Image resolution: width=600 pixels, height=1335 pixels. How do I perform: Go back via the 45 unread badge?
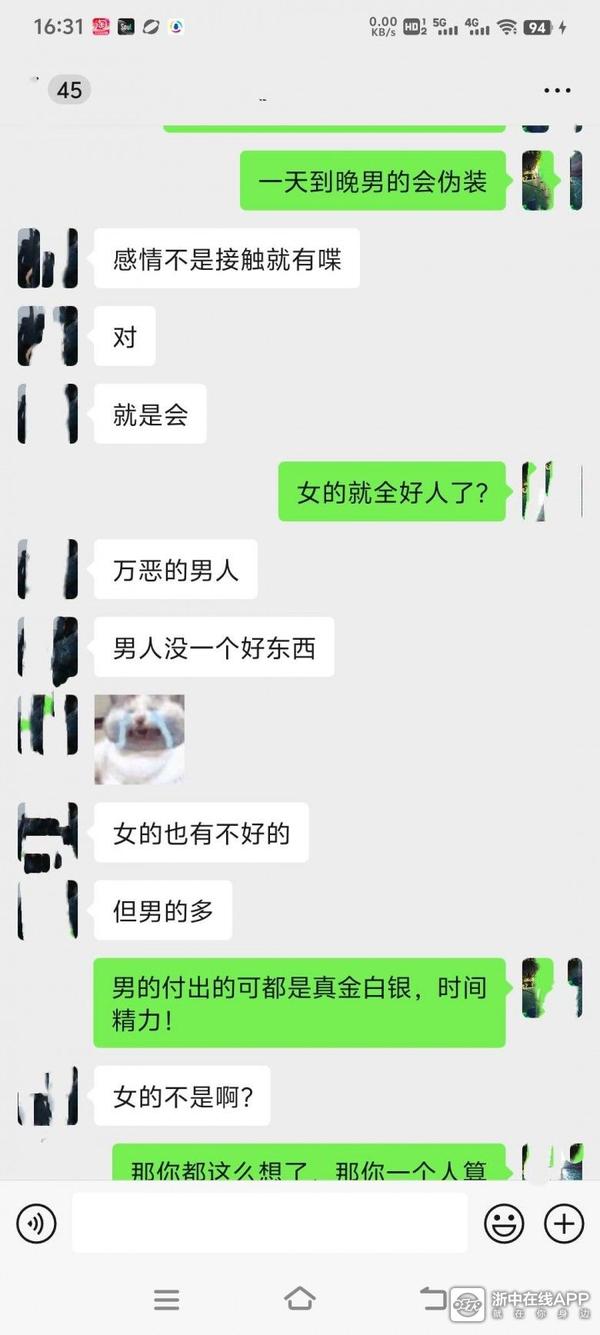(68, 90)
